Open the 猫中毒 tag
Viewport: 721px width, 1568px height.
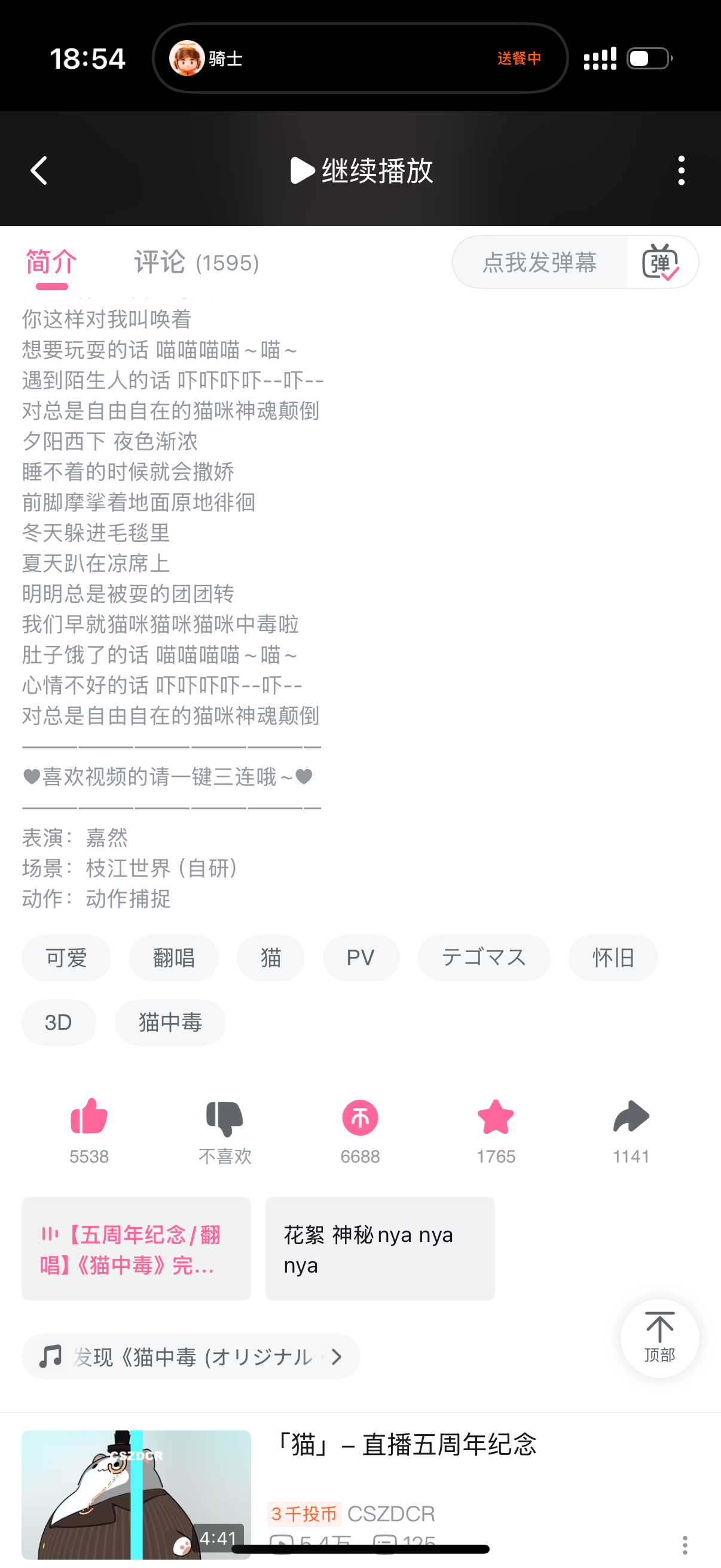[x=170, y=1022]
